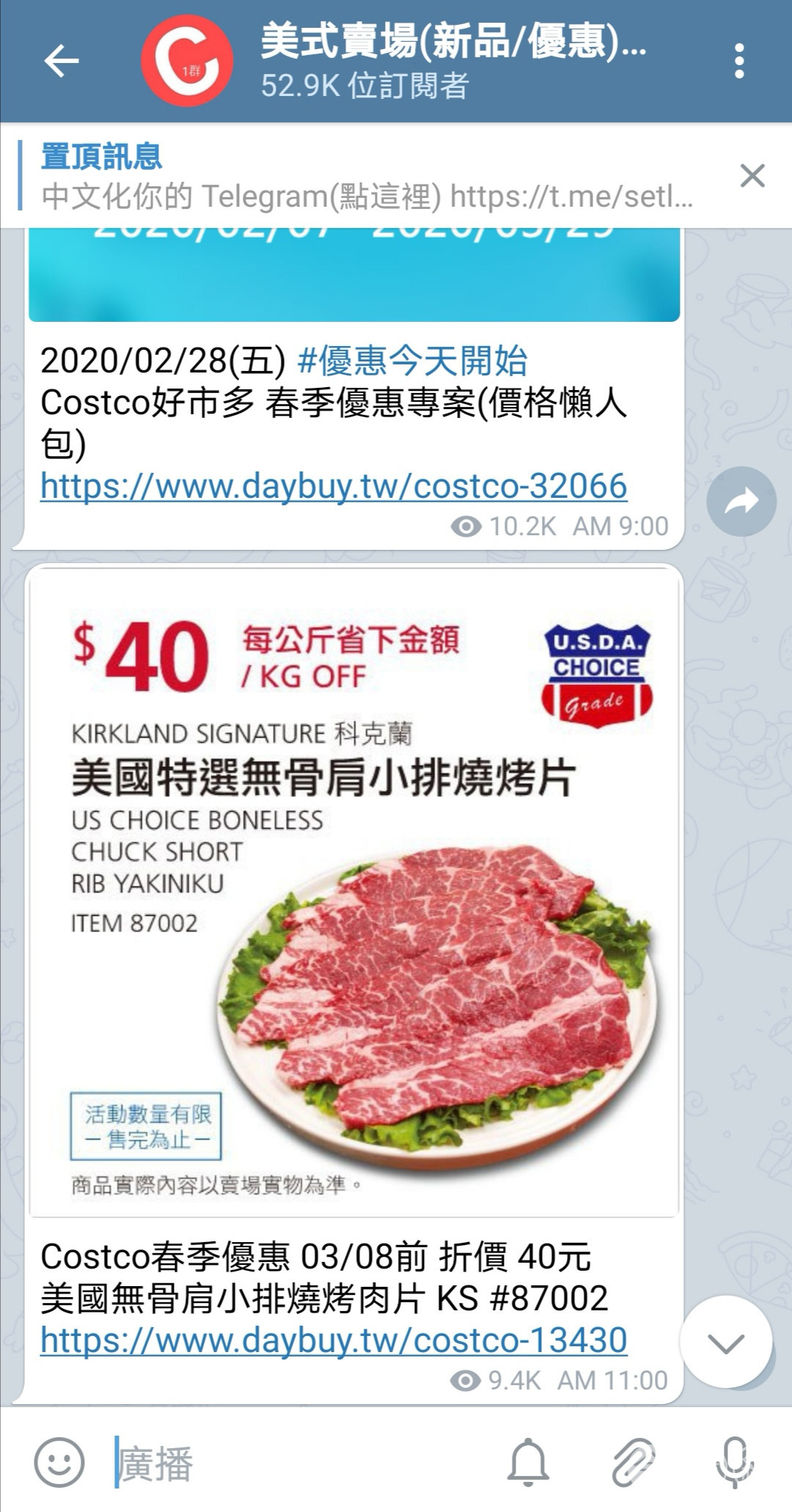Open the daybuy.tw/costco-32066 link
Viewport: 792px width, 1512px height.
click(x=334, y=486)
